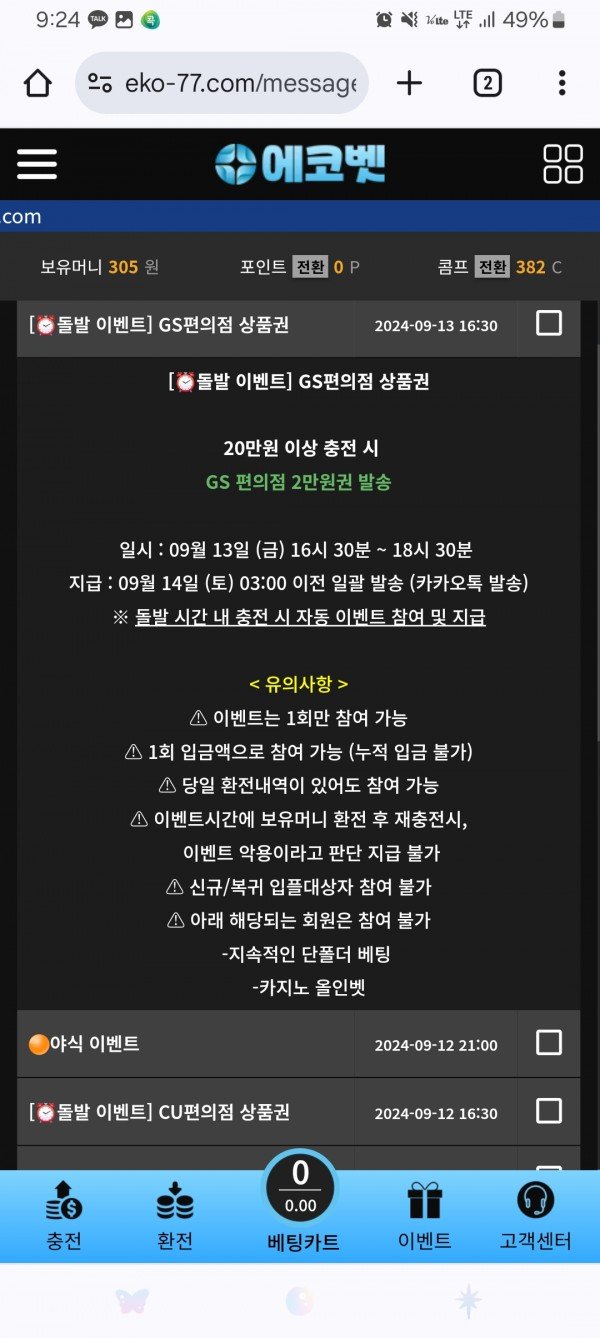
Task: Check the box for GS편의점 상품권 message
Action: [549, 323]
